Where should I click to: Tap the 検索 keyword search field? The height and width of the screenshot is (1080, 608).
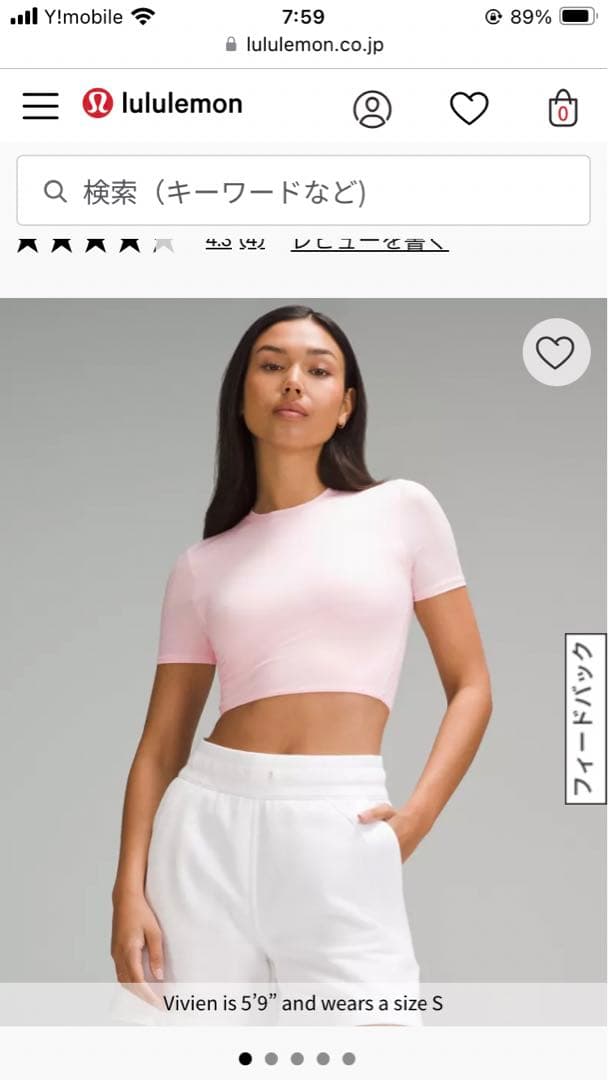tap(303, 191)
